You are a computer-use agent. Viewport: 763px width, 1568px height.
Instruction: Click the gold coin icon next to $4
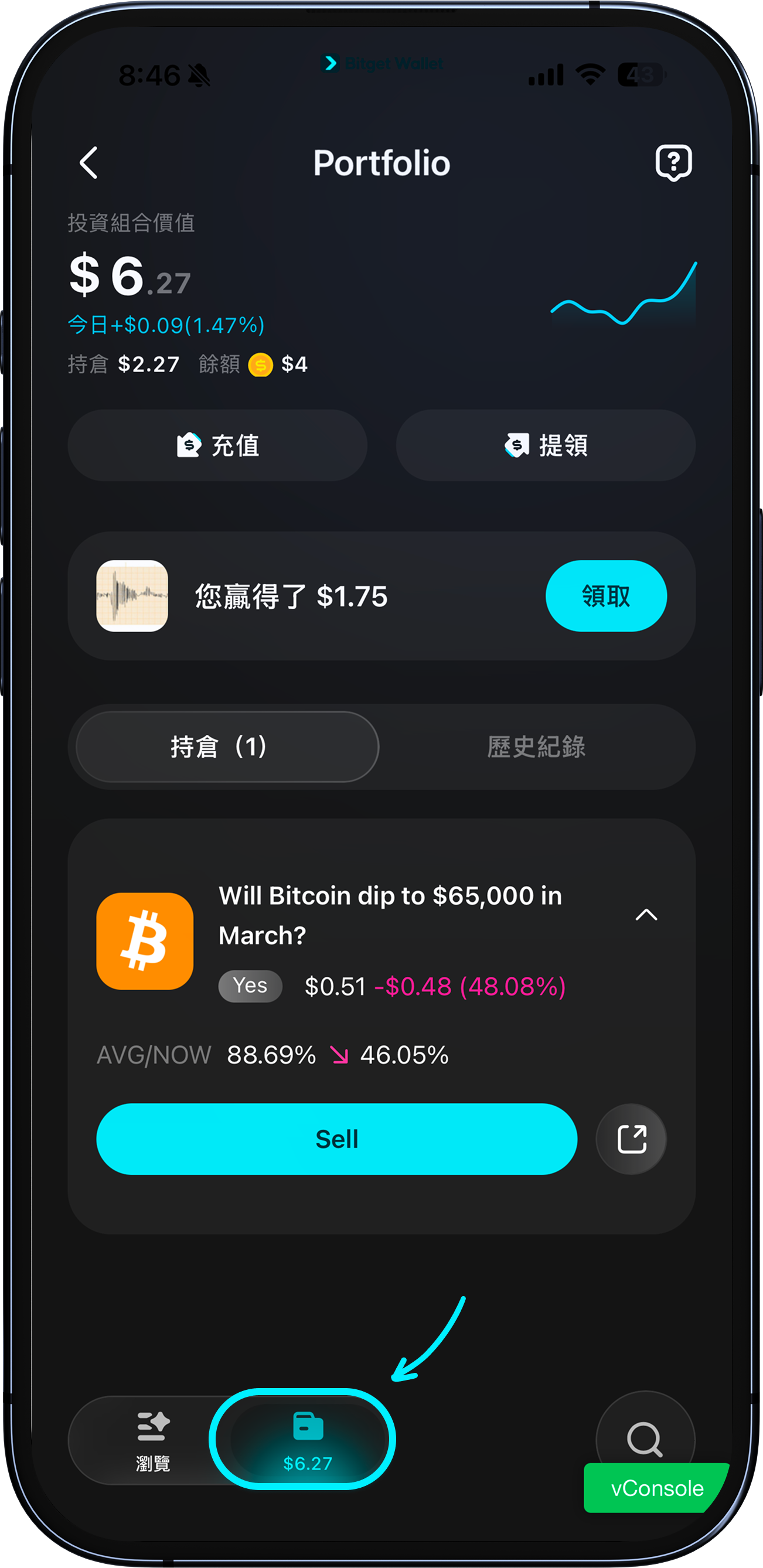[261, 364]
